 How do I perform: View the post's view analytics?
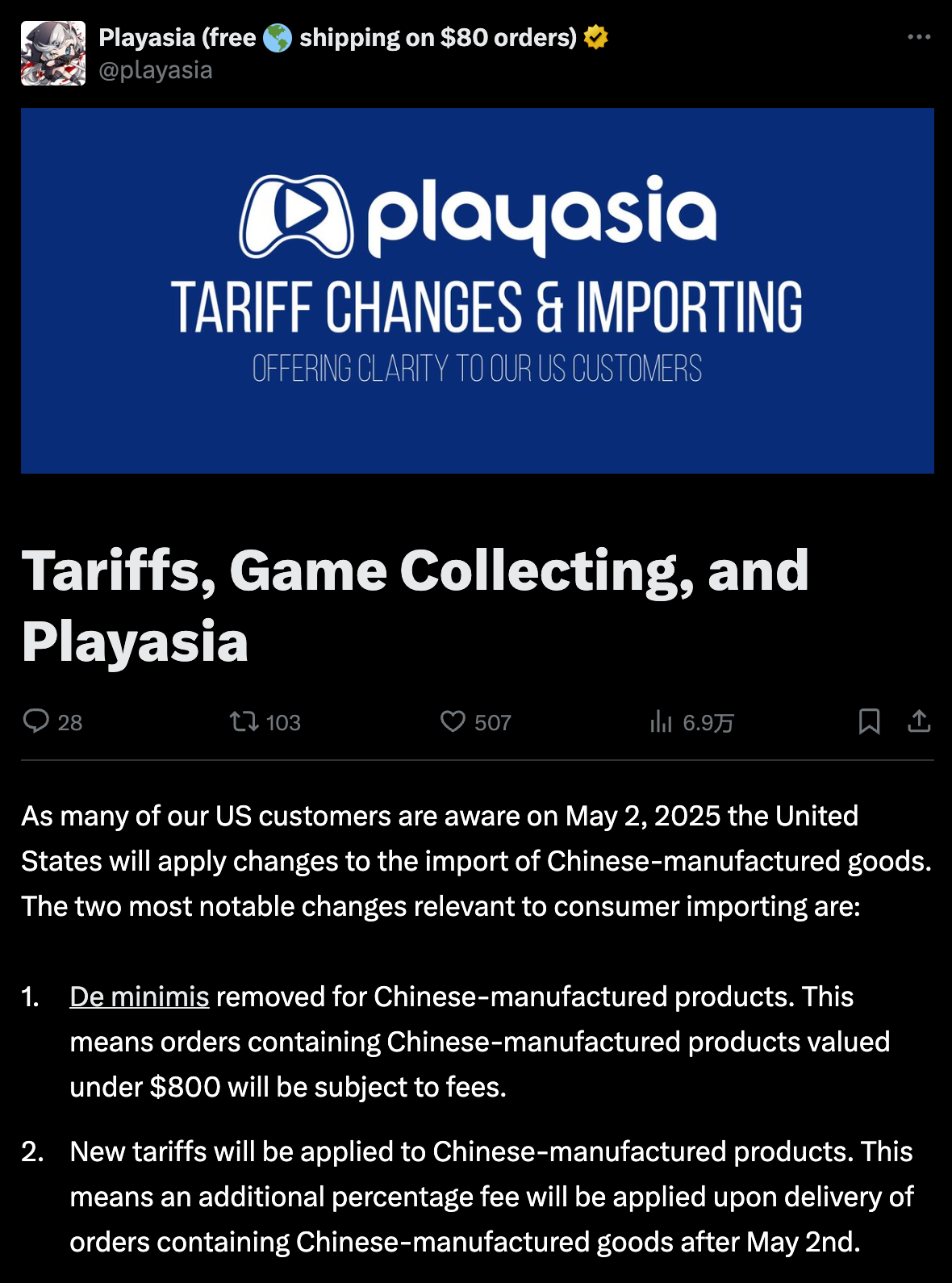click(661, 721)
